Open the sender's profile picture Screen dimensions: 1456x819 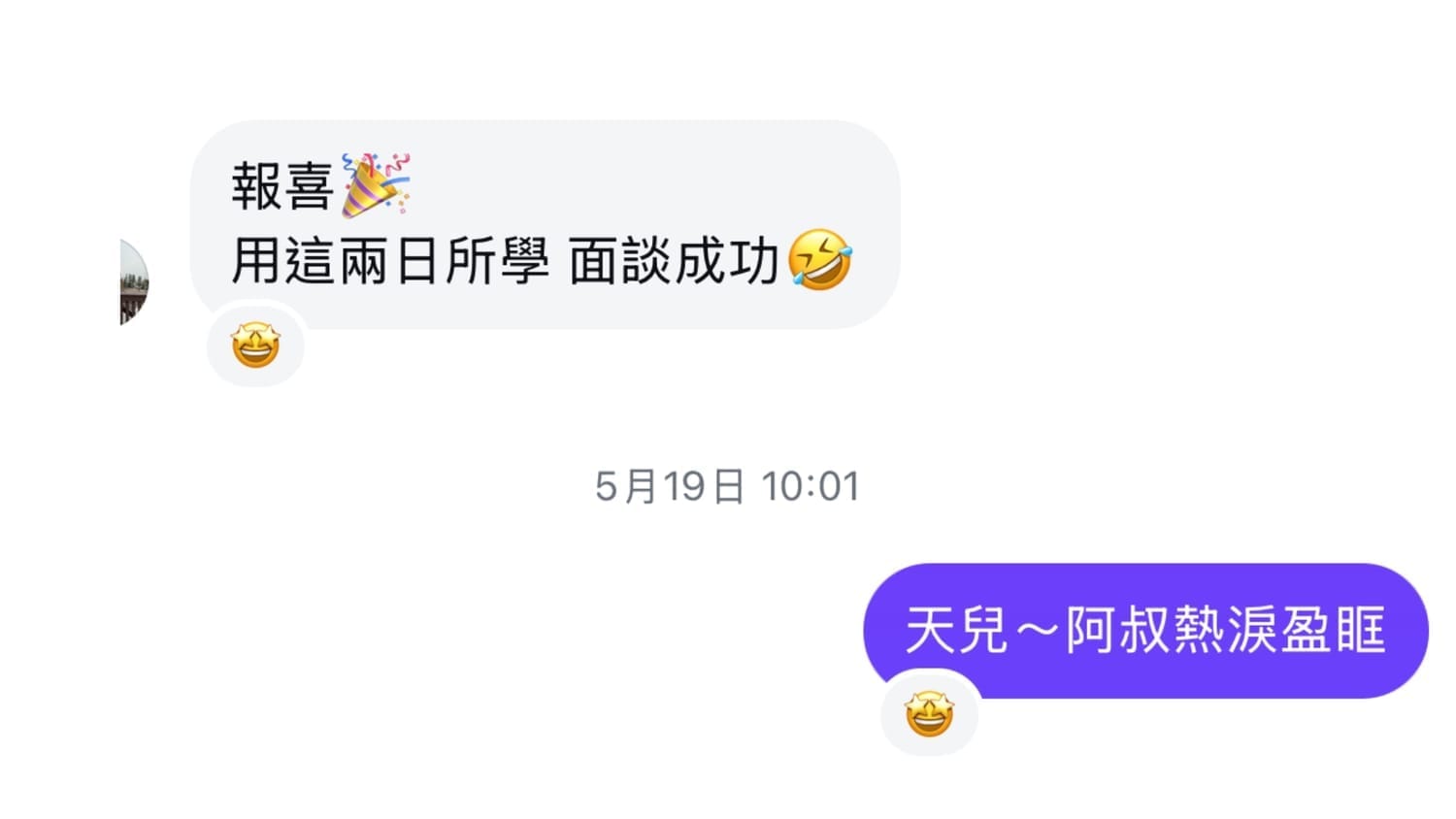[x=134, y=282]
